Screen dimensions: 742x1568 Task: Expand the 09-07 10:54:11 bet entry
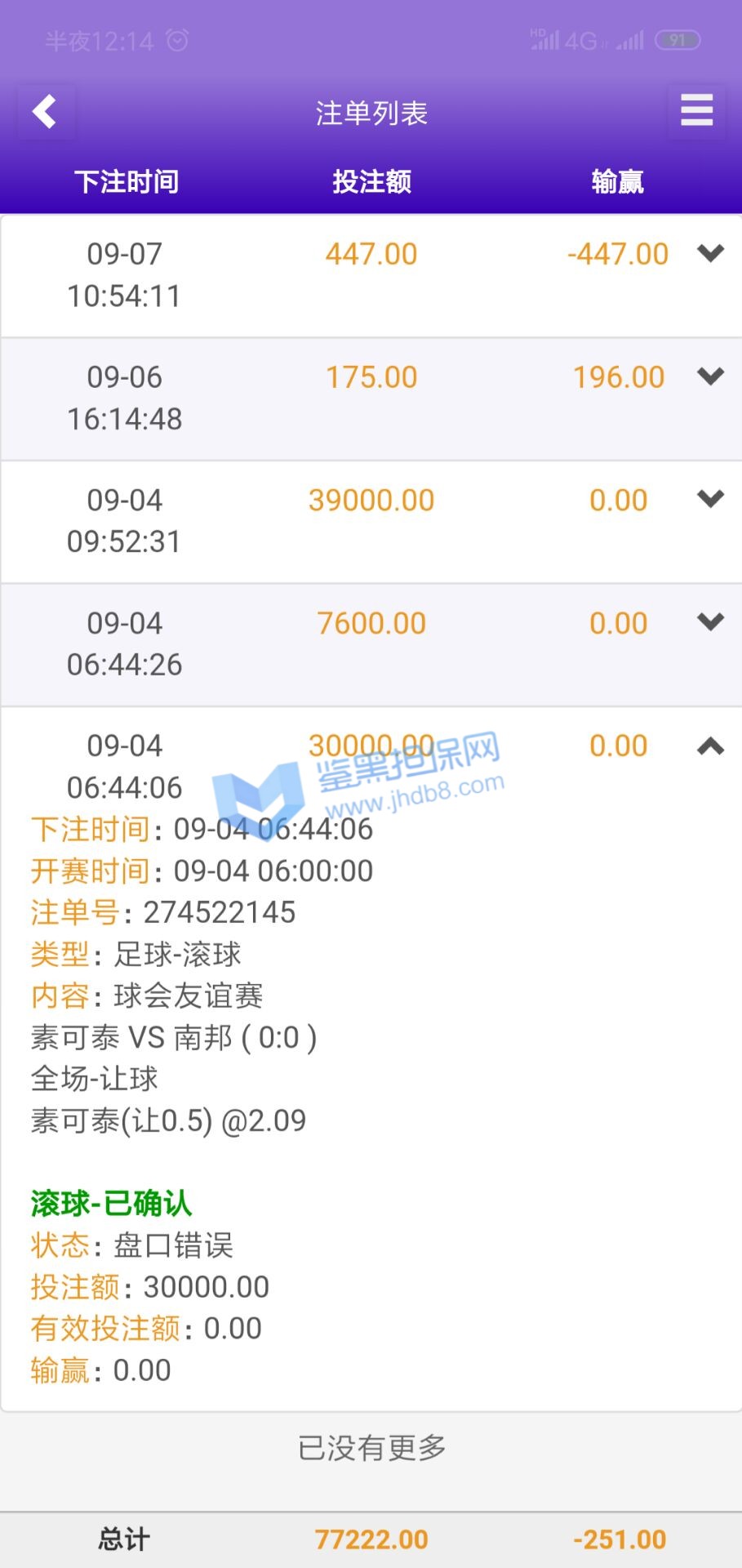710,253
